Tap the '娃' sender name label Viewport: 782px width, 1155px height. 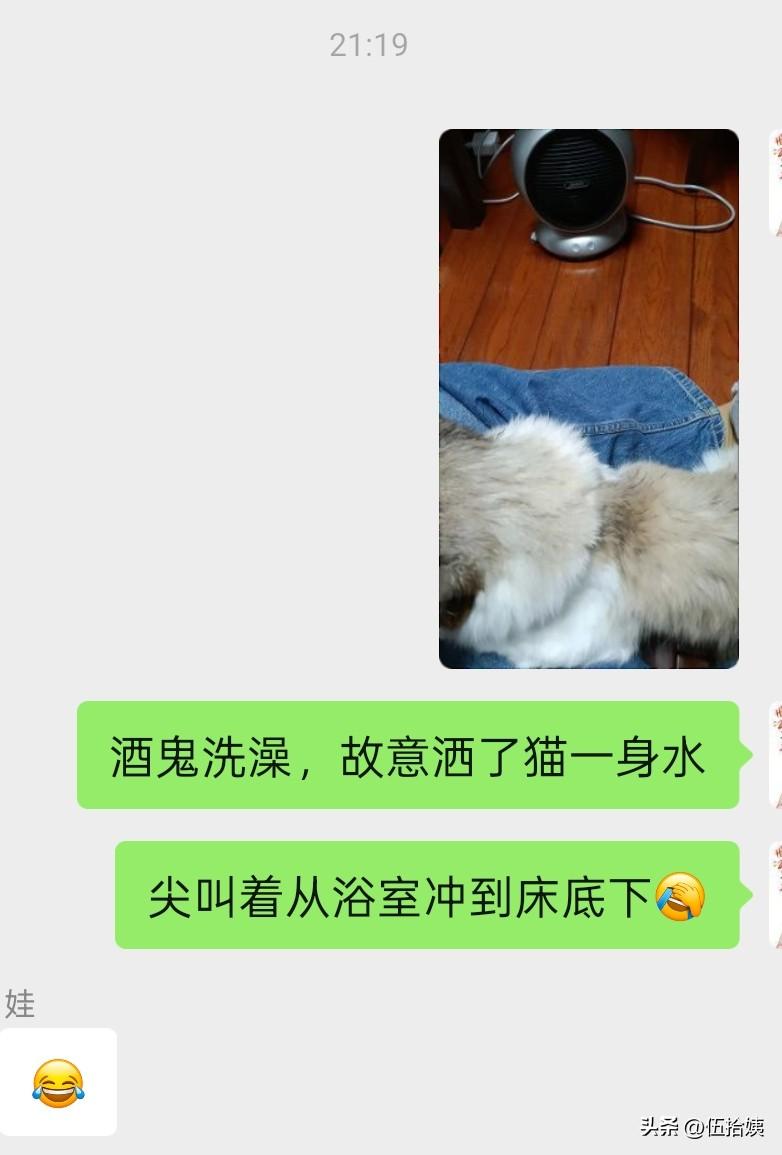(21, 1006)
